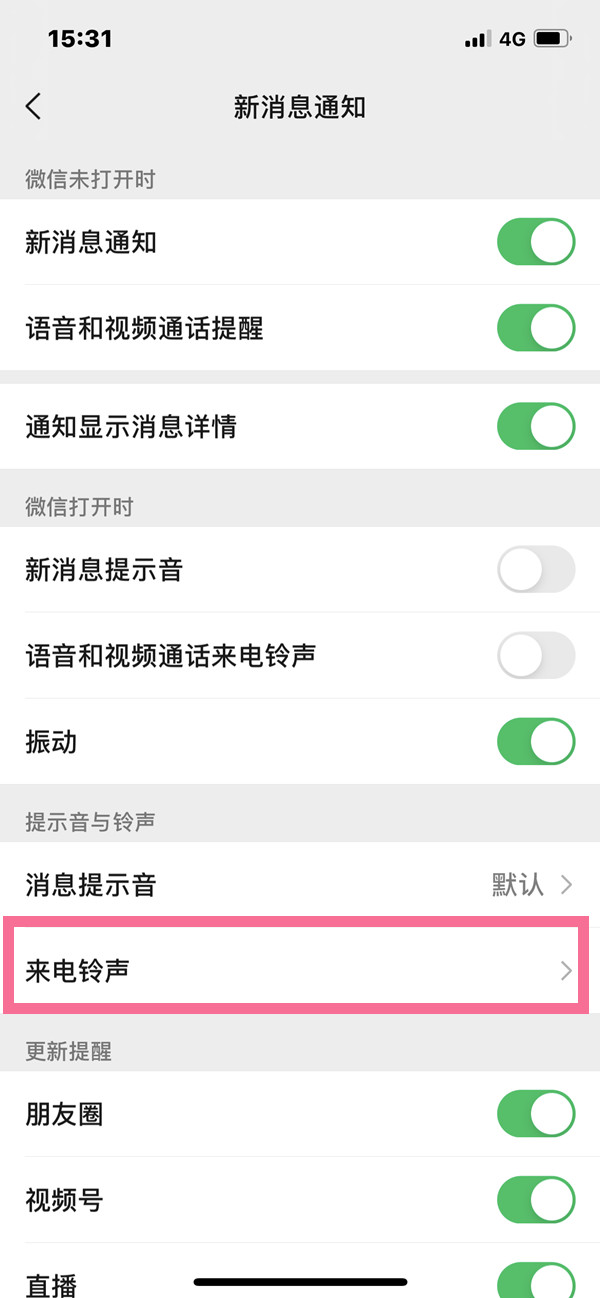The height and width of the screenshot is (1298, 600).
Task: Switch off 振动
Action: 536,742
